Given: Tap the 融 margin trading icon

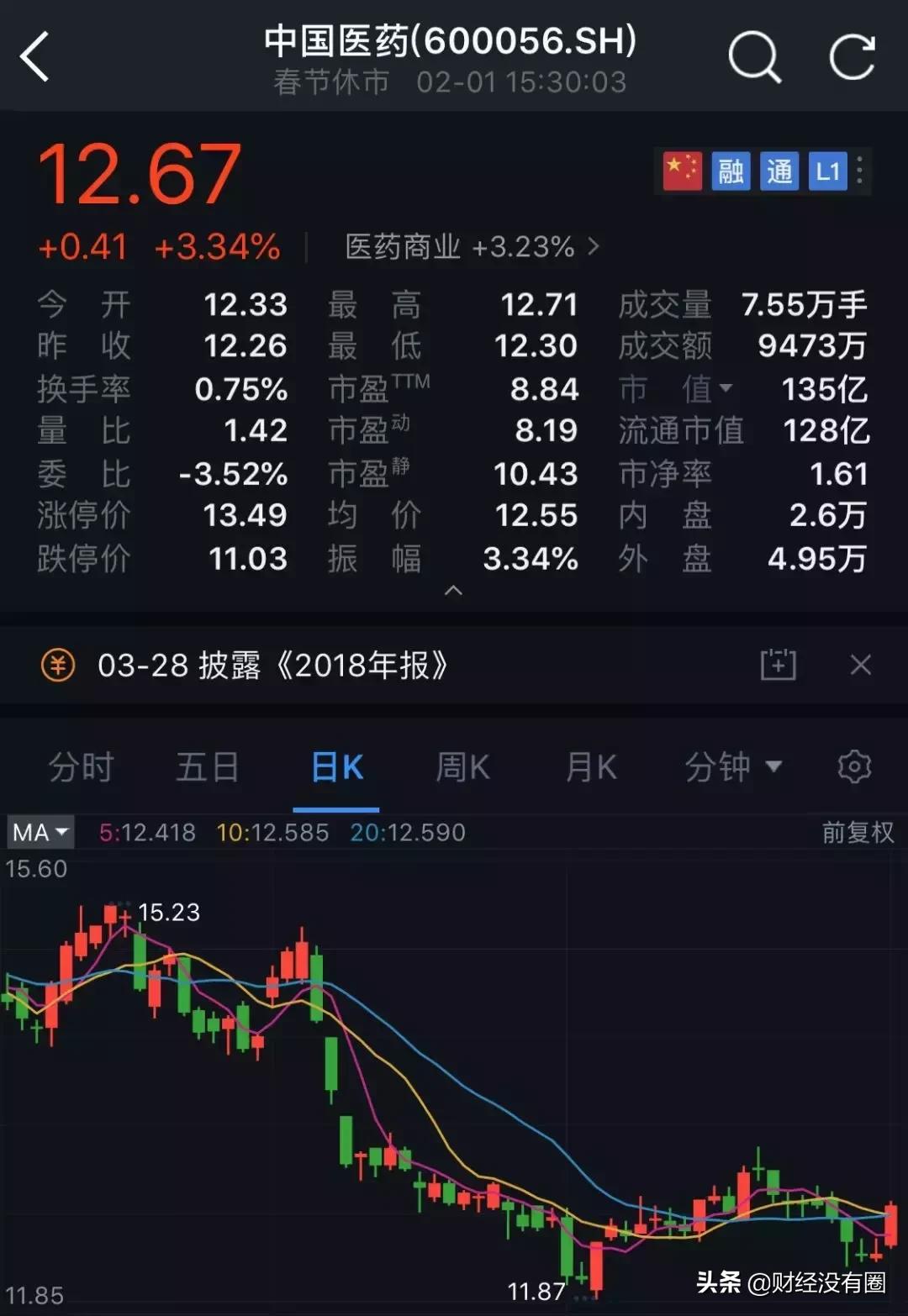Looking at the screenshot, I should coord(730,171).
